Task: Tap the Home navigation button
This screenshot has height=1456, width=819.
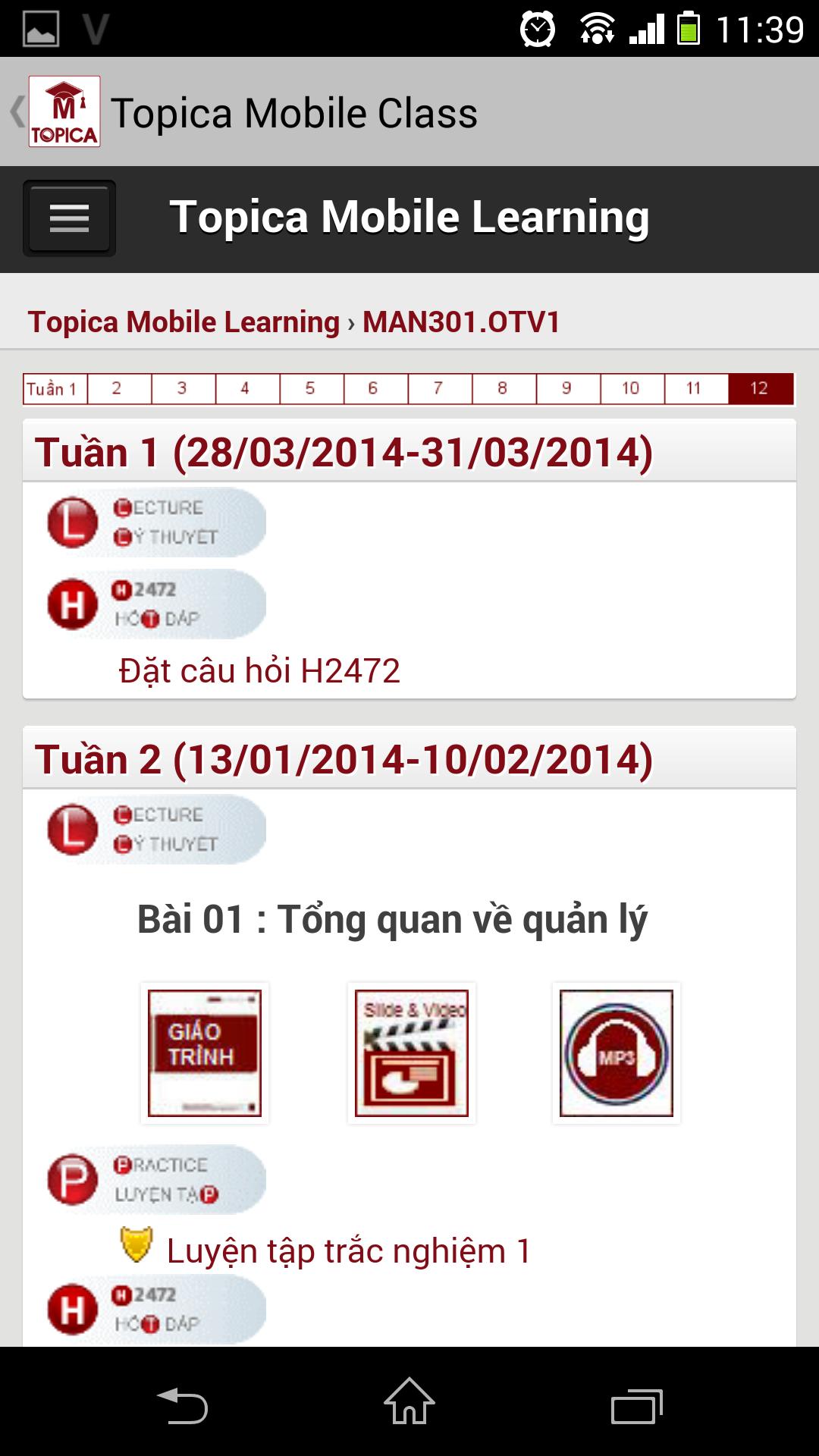Action: pos(409,1403)
